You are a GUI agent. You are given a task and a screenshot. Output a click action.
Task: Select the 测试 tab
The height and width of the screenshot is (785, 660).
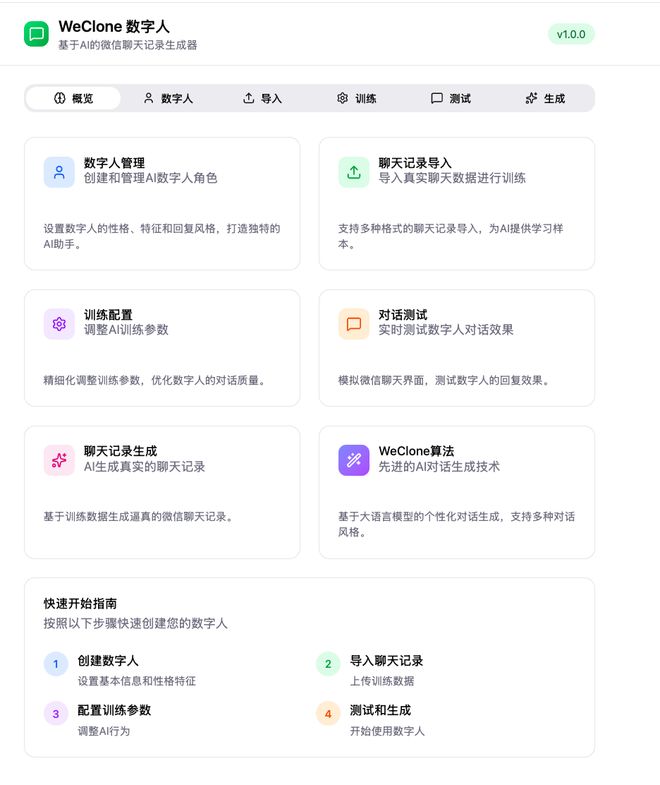[x=450, y=98]
